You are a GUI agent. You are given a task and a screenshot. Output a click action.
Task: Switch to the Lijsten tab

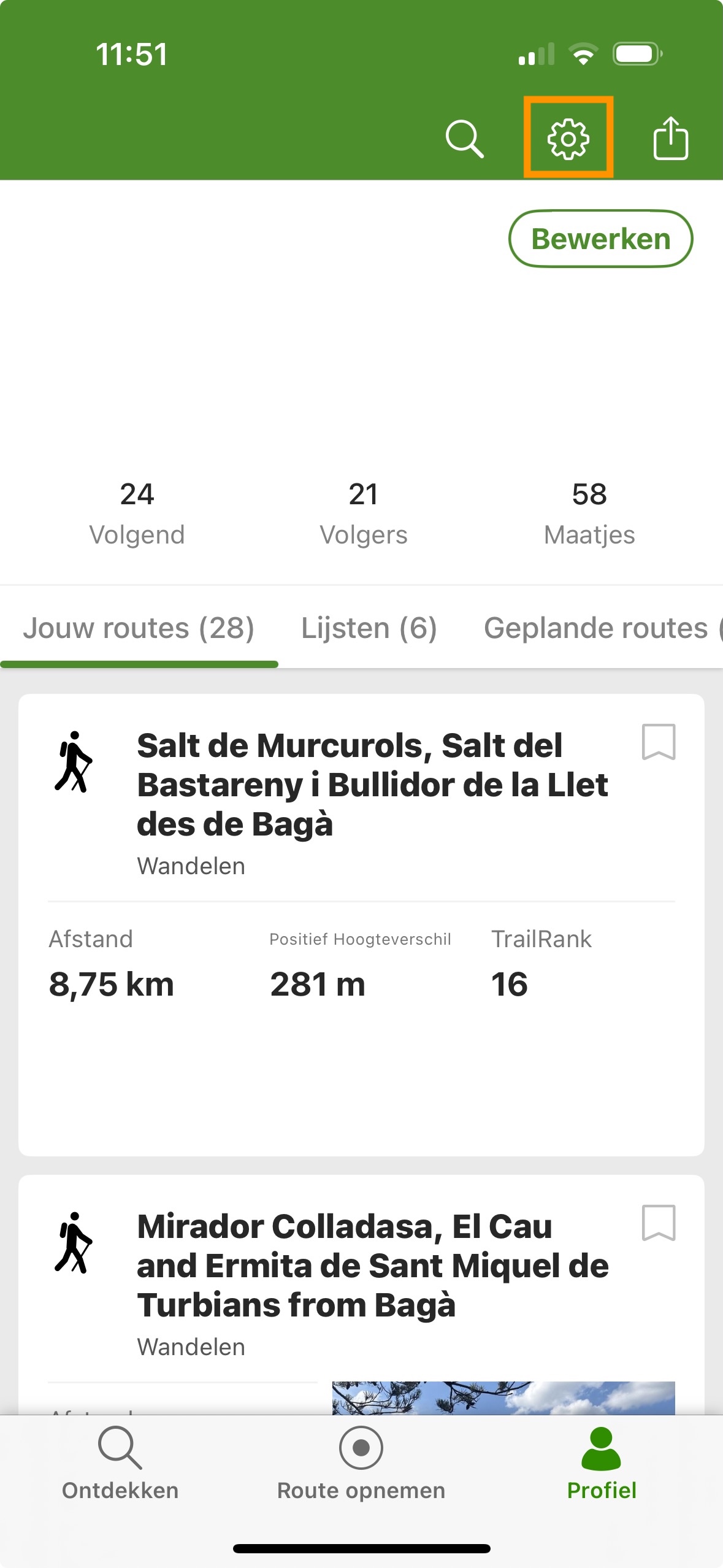pyautogui.click(x=369, y=628)
